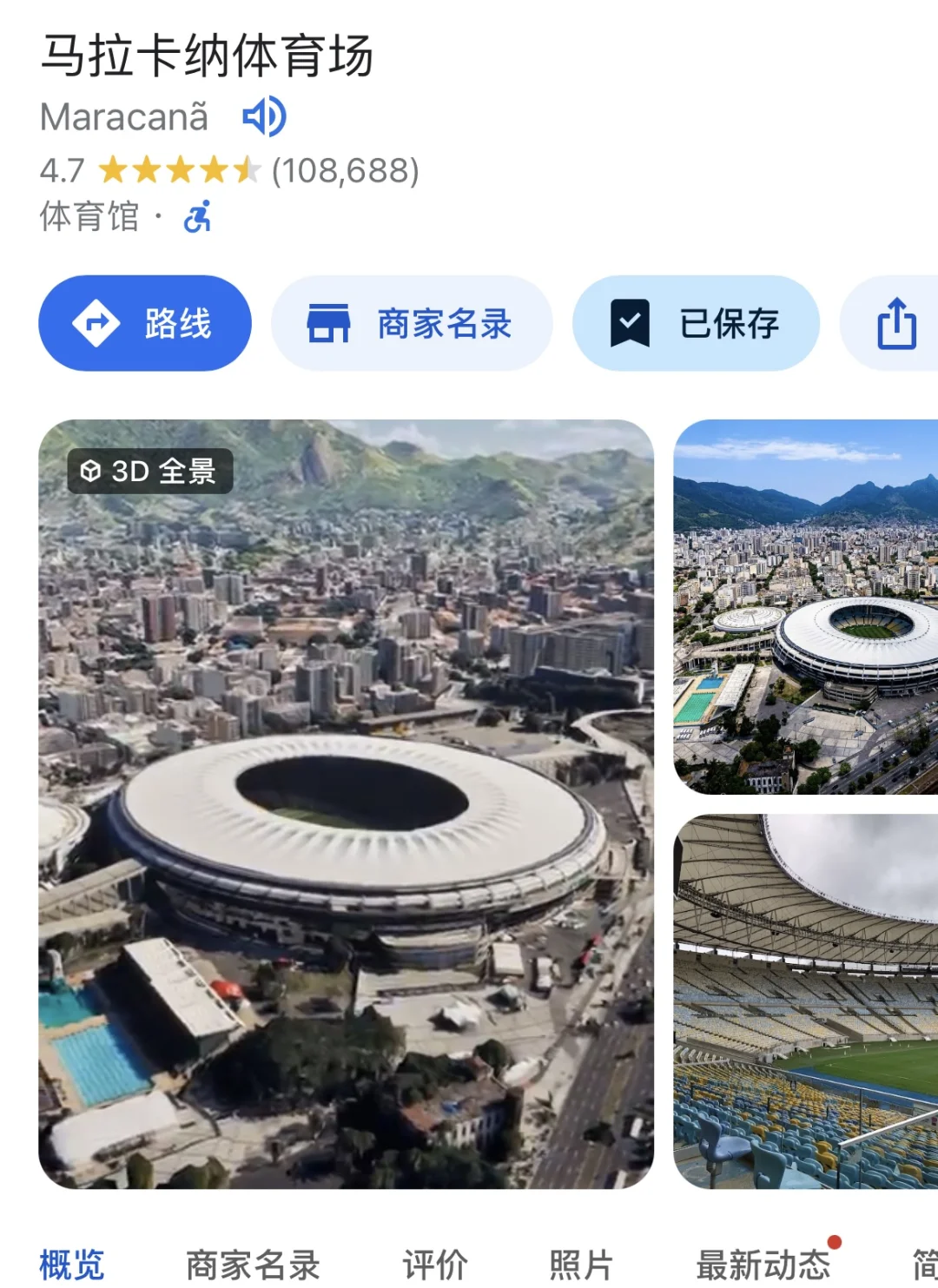The image size is (938, 1288).
Task: Tap the 已保存 saved button
Action: pos(696,323)
